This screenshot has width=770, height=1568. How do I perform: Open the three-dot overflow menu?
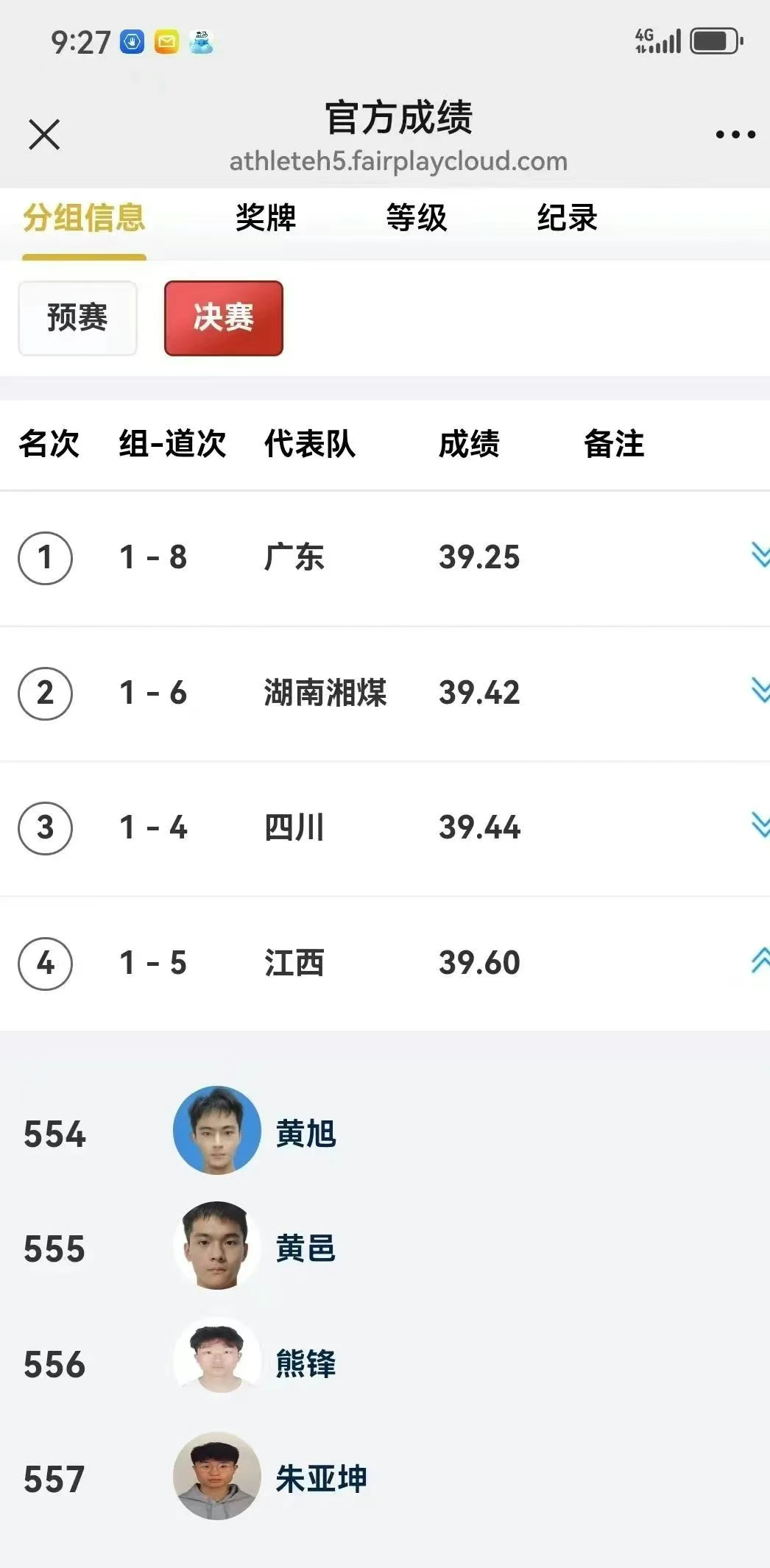point(735,135)
